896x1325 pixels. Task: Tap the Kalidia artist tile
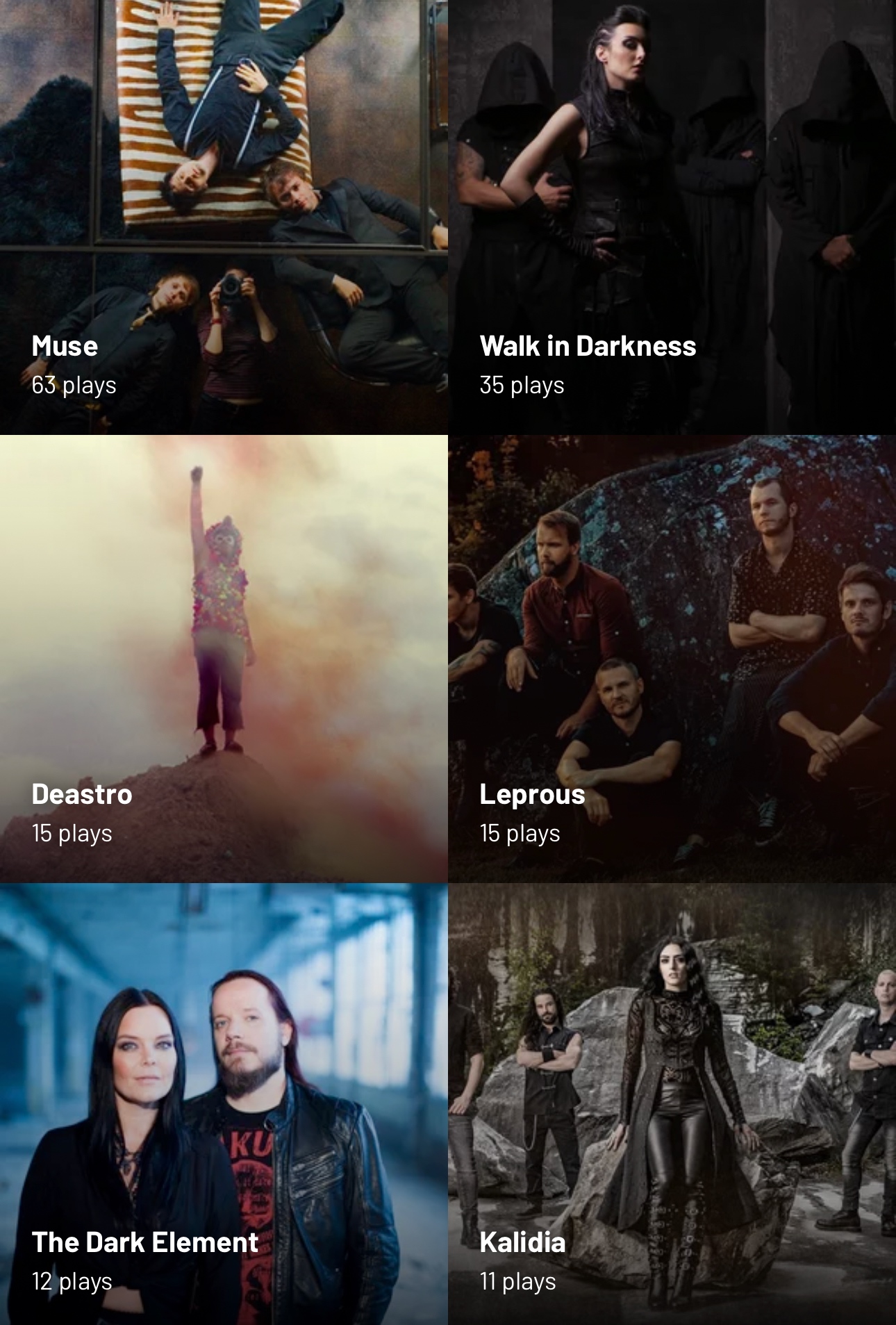click(x=672, y=1105)
